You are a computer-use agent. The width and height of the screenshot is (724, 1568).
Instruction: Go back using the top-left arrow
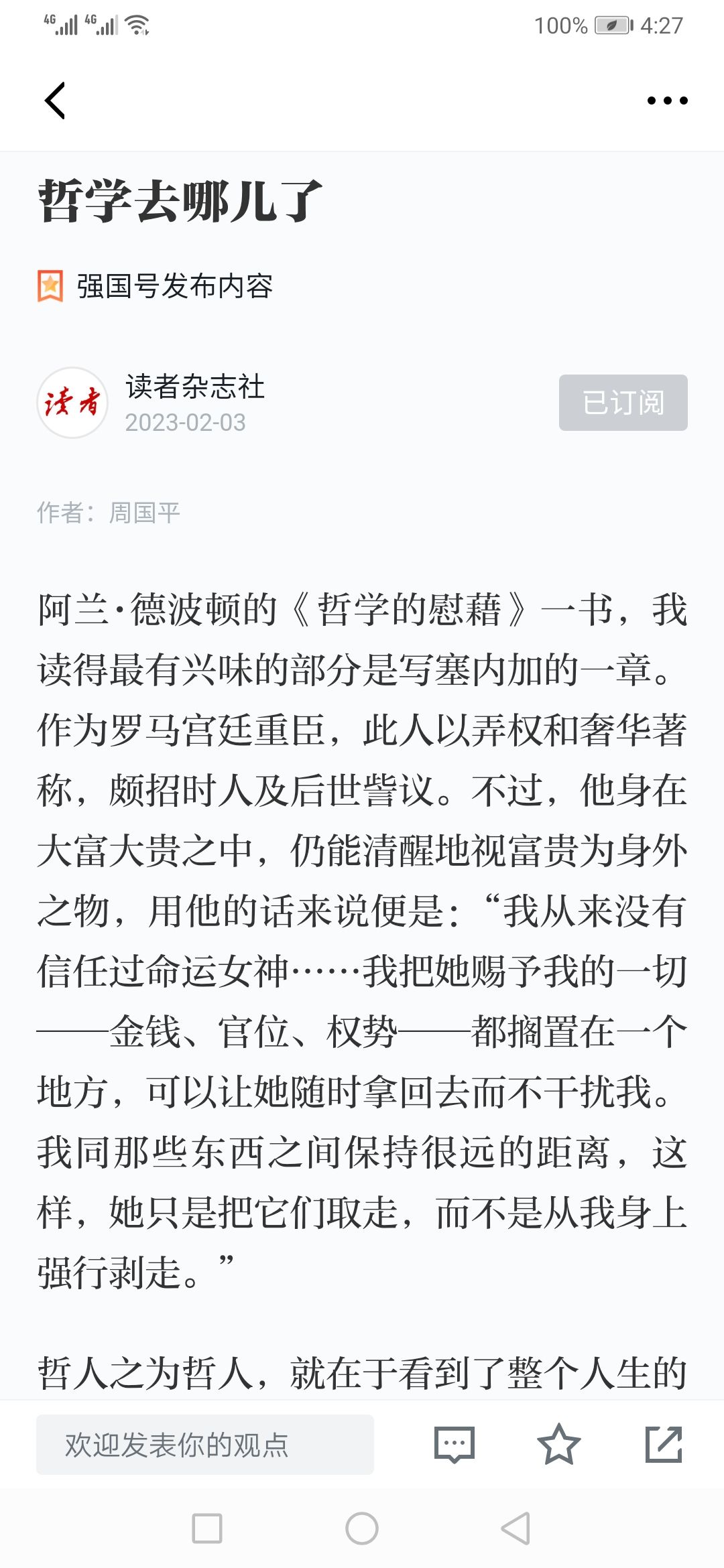[55, 101]
